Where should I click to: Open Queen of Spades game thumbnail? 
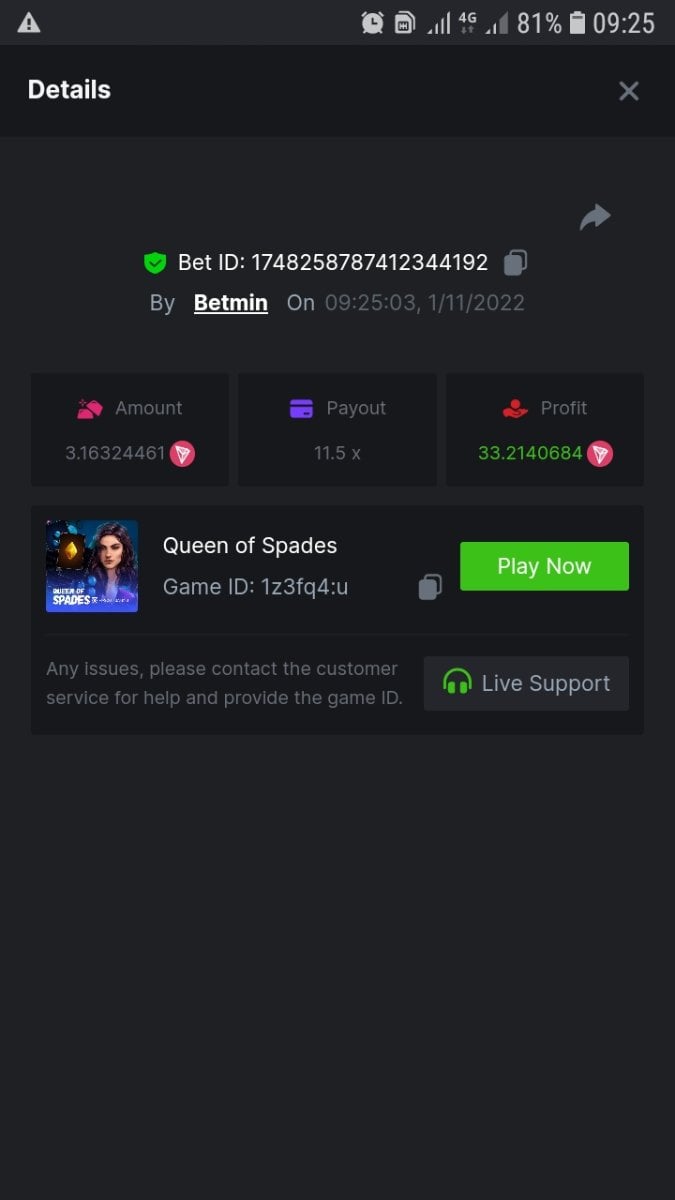92,566
